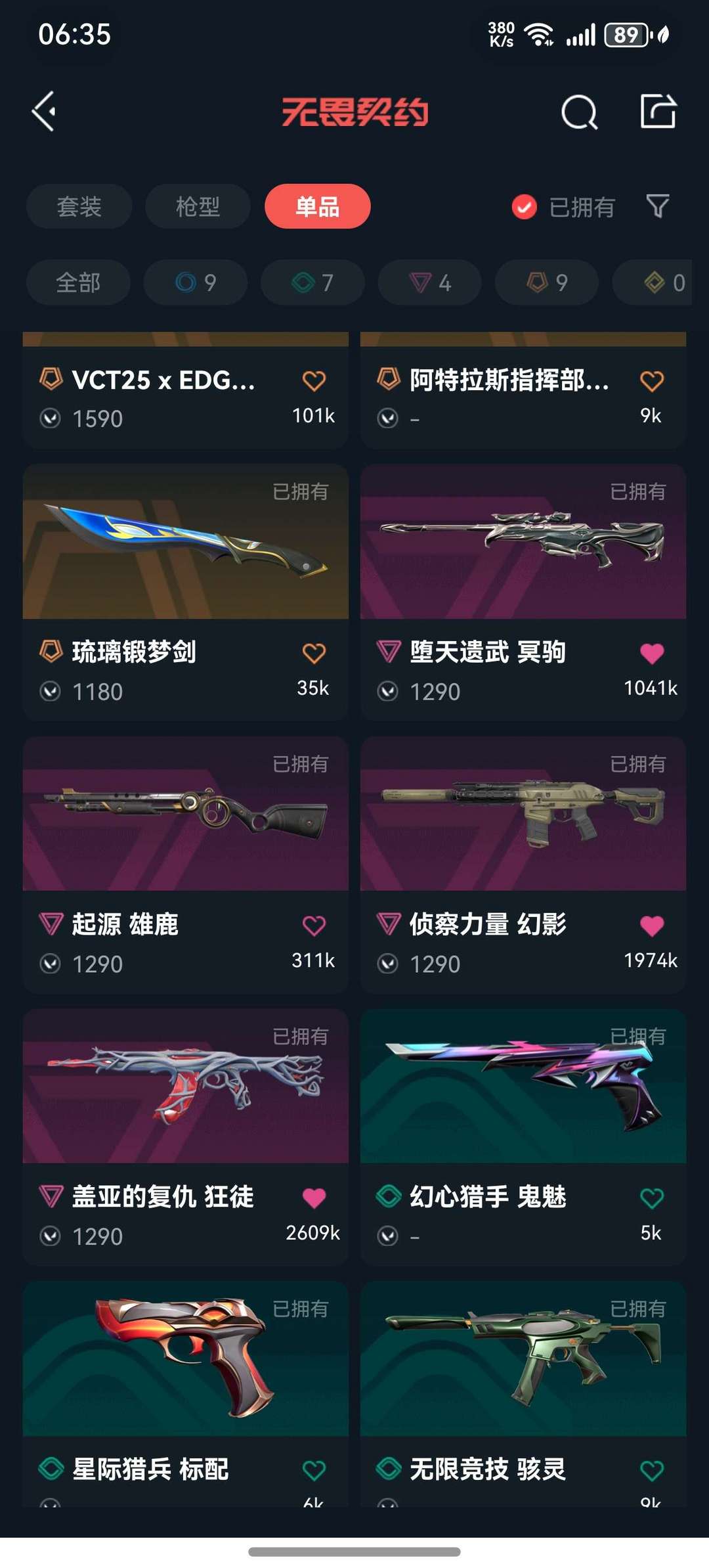Switch to the 套装 tab
Viewport: 709px width, 1568px height.
pyautogui.click(x=79, y=206)
